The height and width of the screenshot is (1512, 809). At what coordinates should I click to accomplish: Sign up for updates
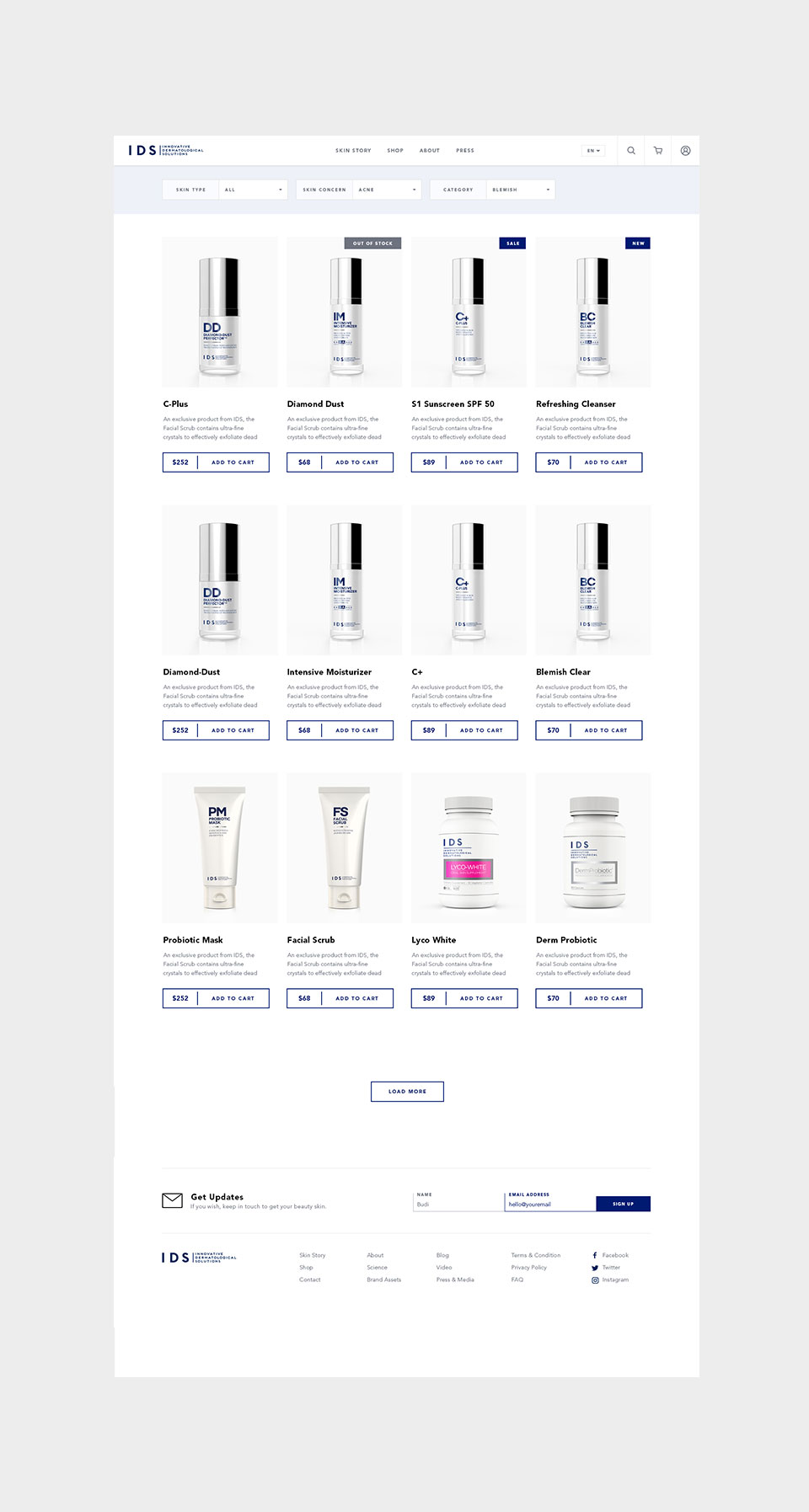623,1204
